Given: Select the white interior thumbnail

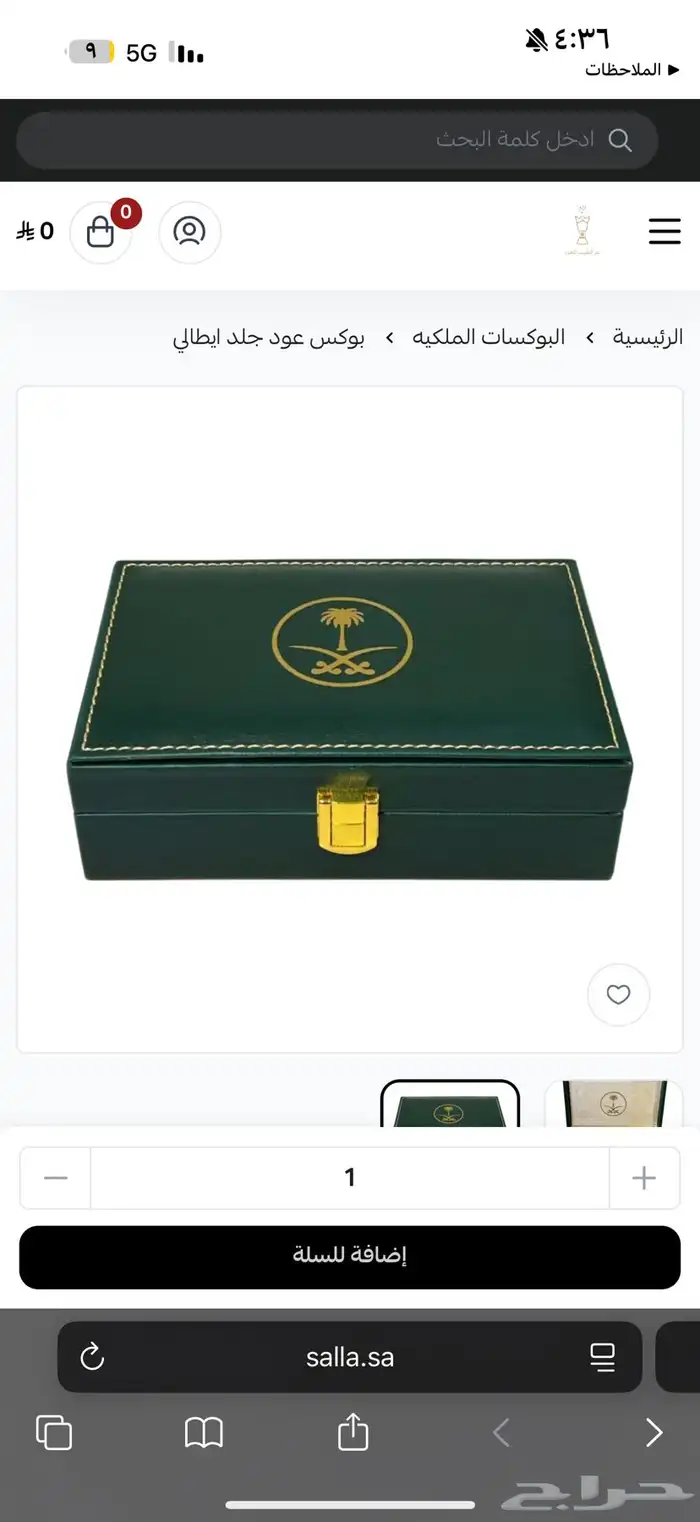Looking at the screenshot, I should tap(613, 1105).
